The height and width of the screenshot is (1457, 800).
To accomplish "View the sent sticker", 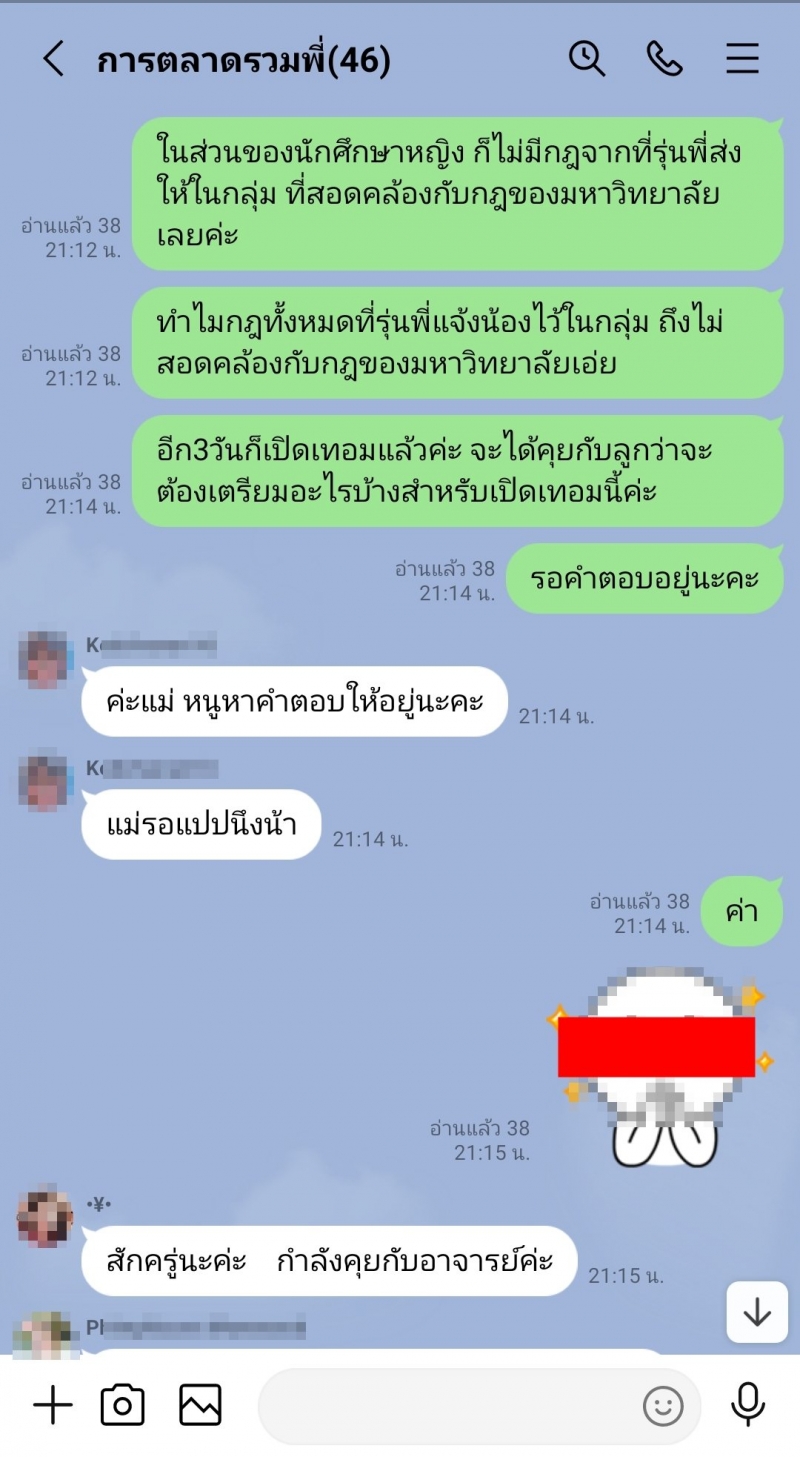I will 662,1065.
